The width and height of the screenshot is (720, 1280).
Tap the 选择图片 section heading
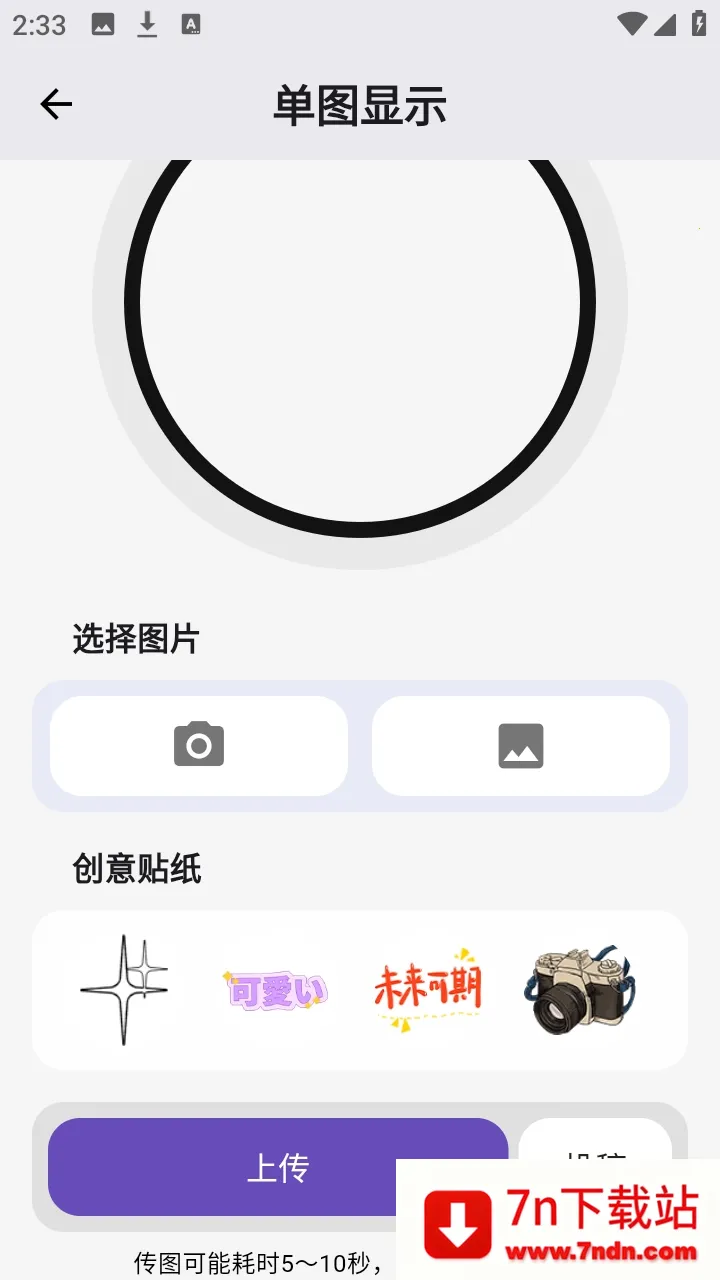point(137,638)
